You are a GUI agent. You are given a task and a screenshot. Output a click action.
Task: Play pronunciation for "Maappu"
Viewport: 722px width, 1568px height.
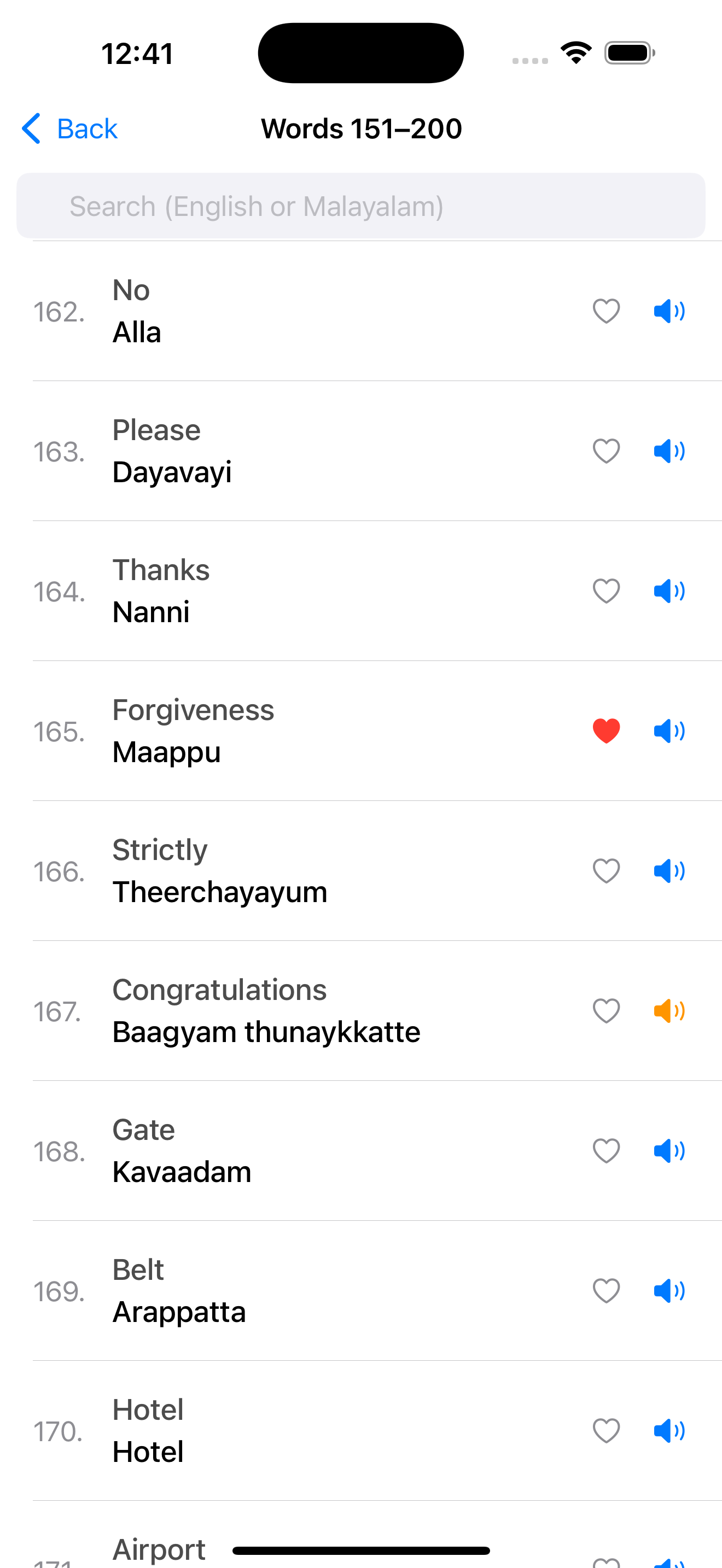[668, 730]
